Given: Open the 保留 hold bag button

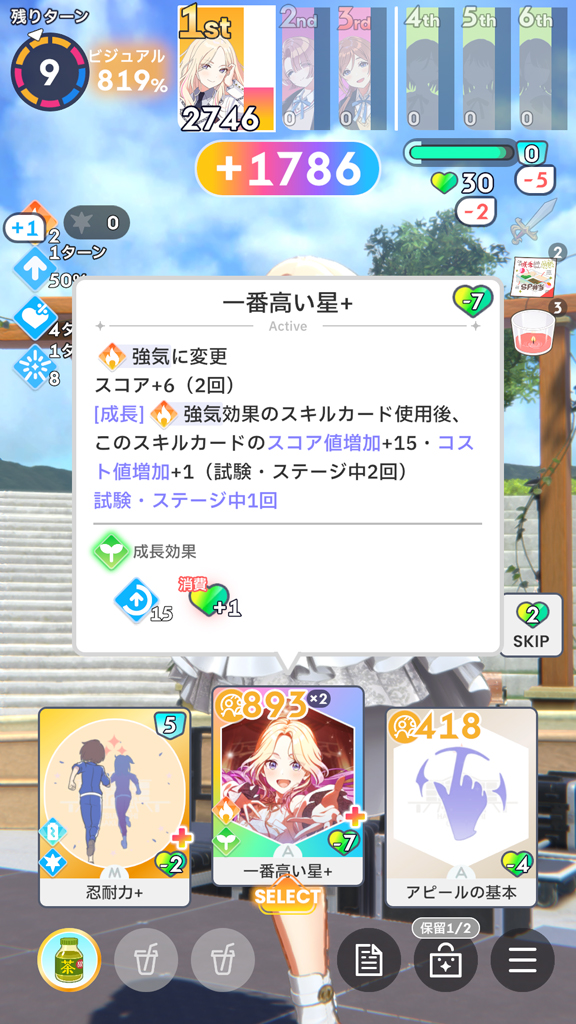Looking at the screenshot, I should pyautogui.click(x=445, y=960).
